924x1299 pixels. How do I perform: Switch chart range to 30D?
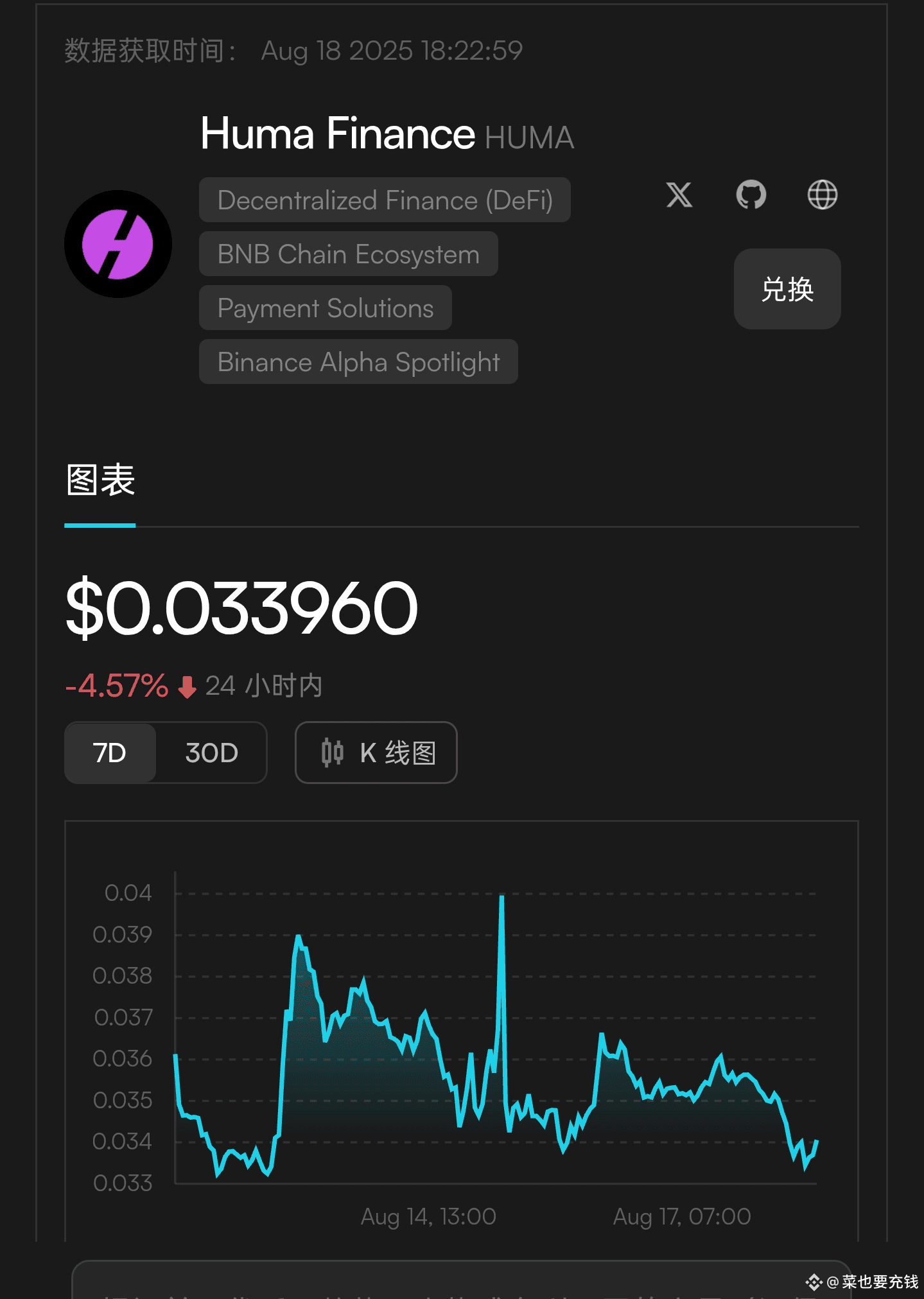click(x=211, y=753)
